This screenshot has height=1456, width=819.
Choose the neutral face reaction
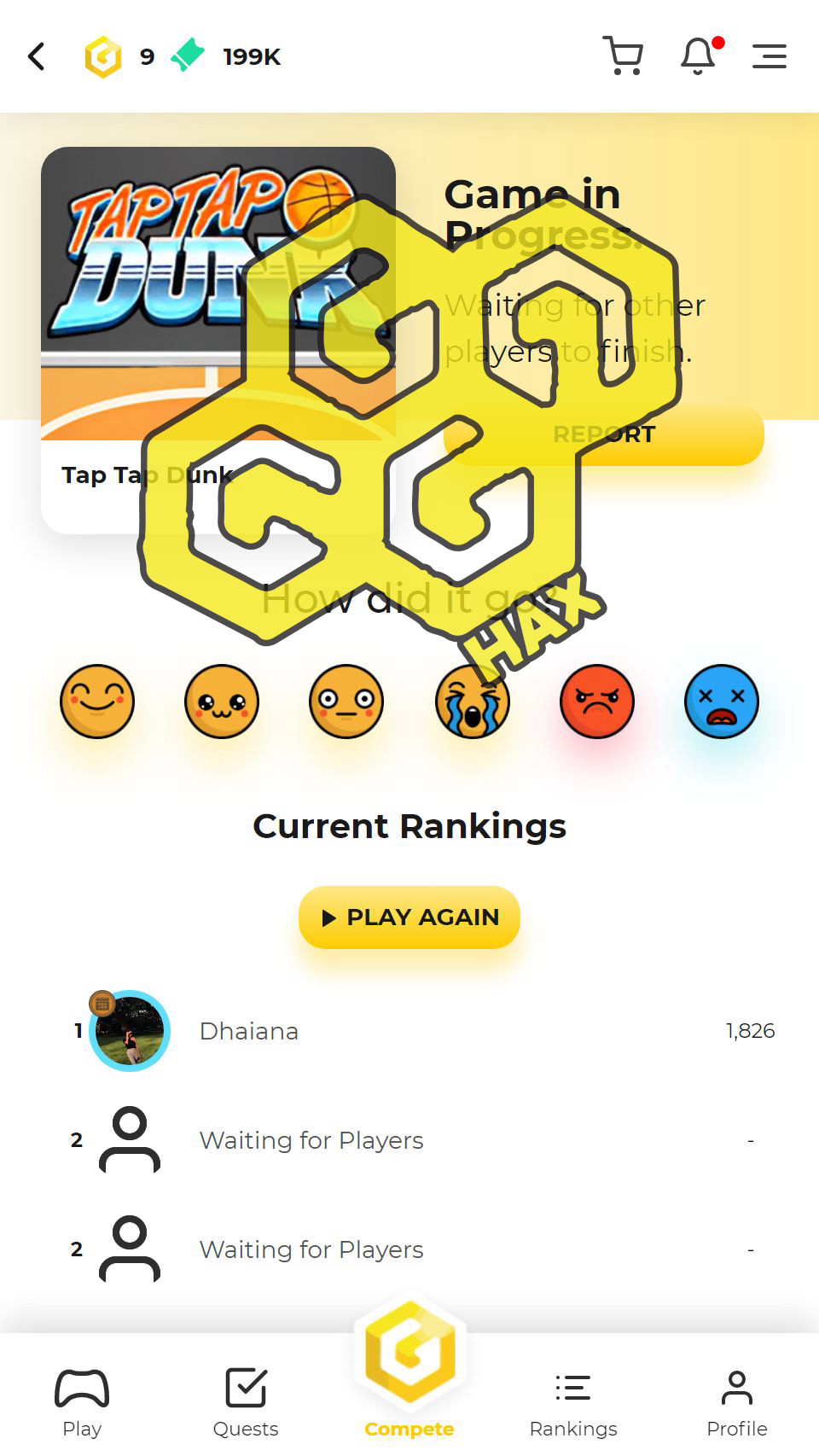346,702
